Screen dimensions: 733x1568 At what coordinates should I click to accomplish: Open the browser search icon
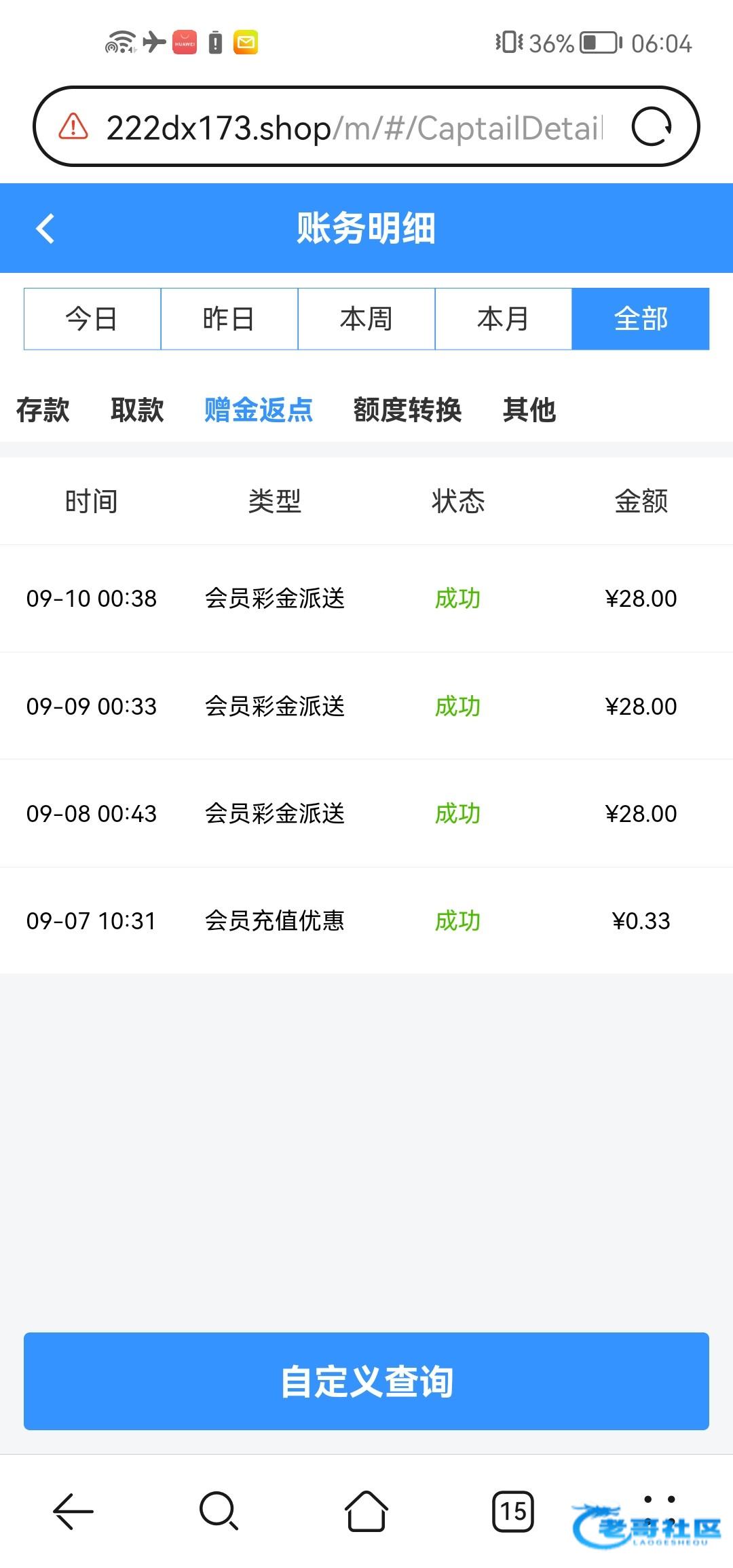[219, 1512]
